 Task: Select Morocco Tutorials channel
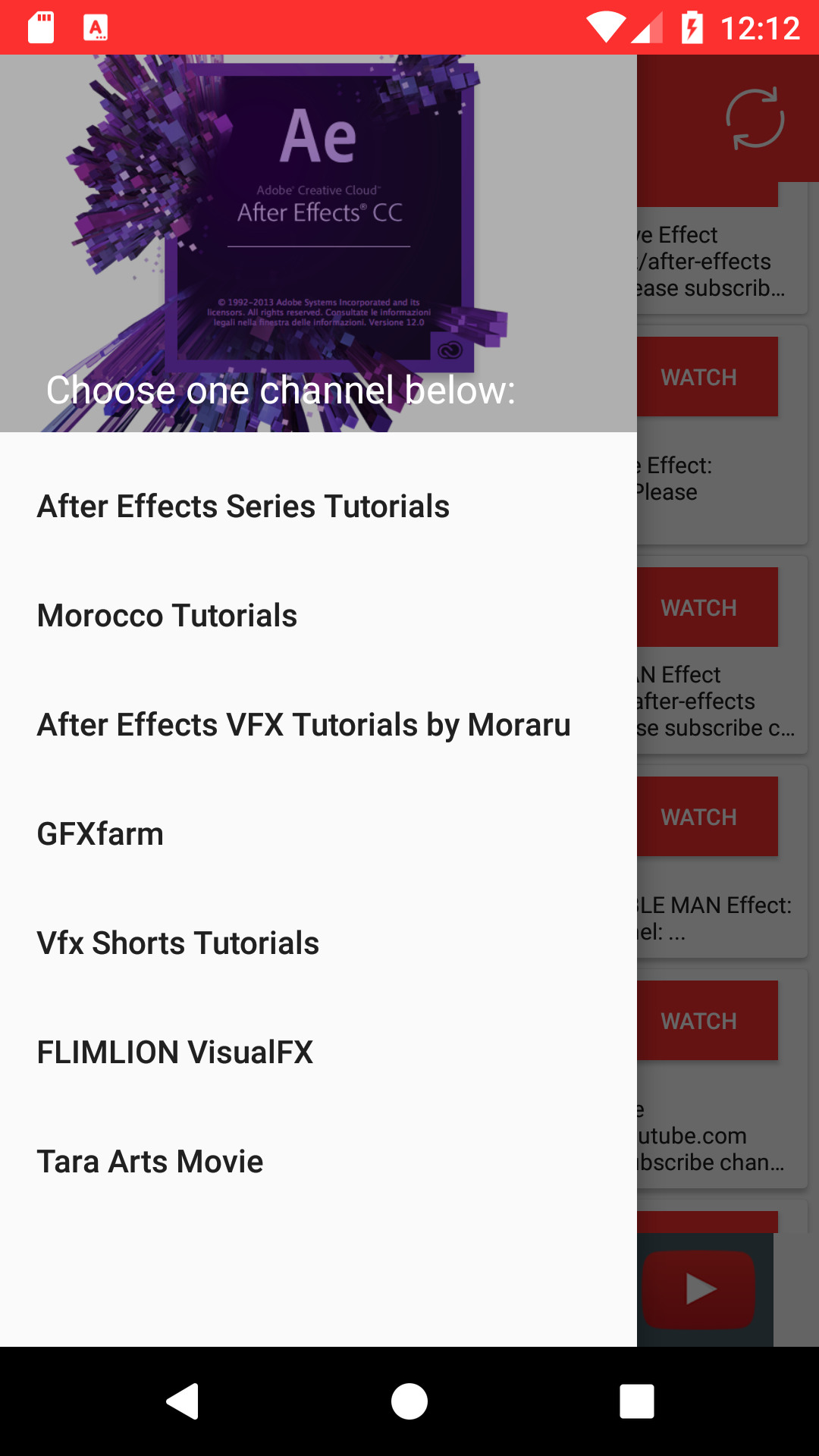166,616
